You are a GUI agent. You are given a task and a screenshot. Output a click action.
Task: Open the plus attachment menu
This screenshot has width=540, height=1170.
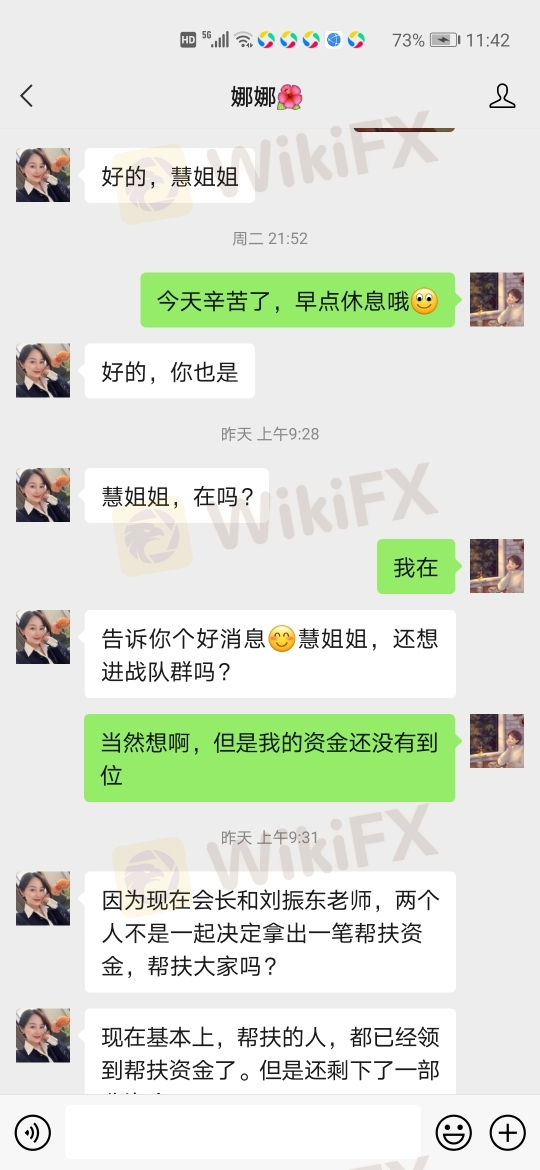pyautogui.click(x=507, y=1133)
